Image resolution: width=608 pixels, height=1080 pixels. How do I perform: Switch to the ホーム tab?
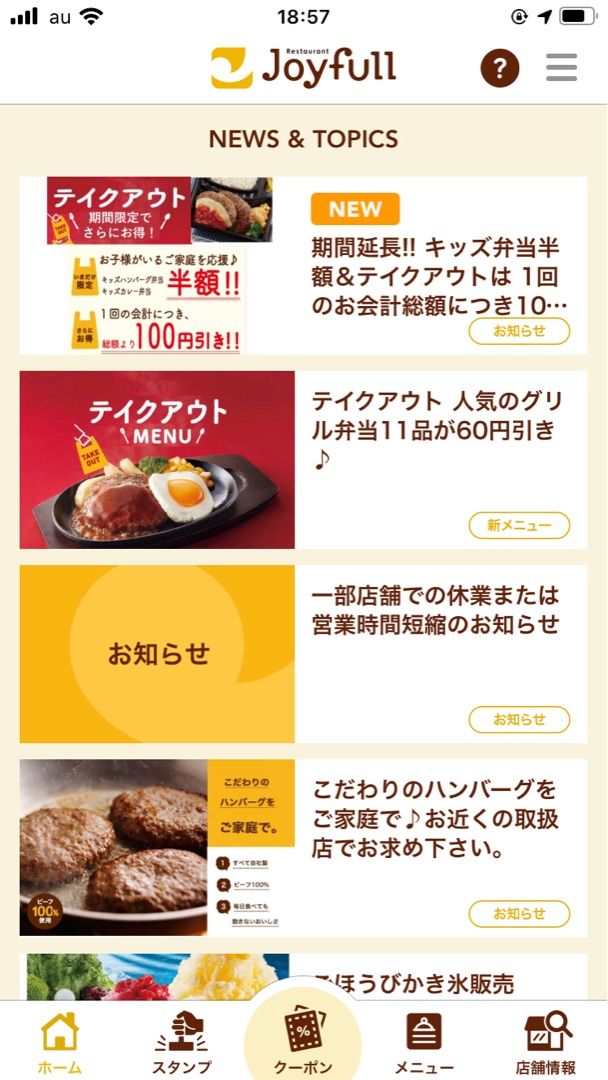point(60,1042)
